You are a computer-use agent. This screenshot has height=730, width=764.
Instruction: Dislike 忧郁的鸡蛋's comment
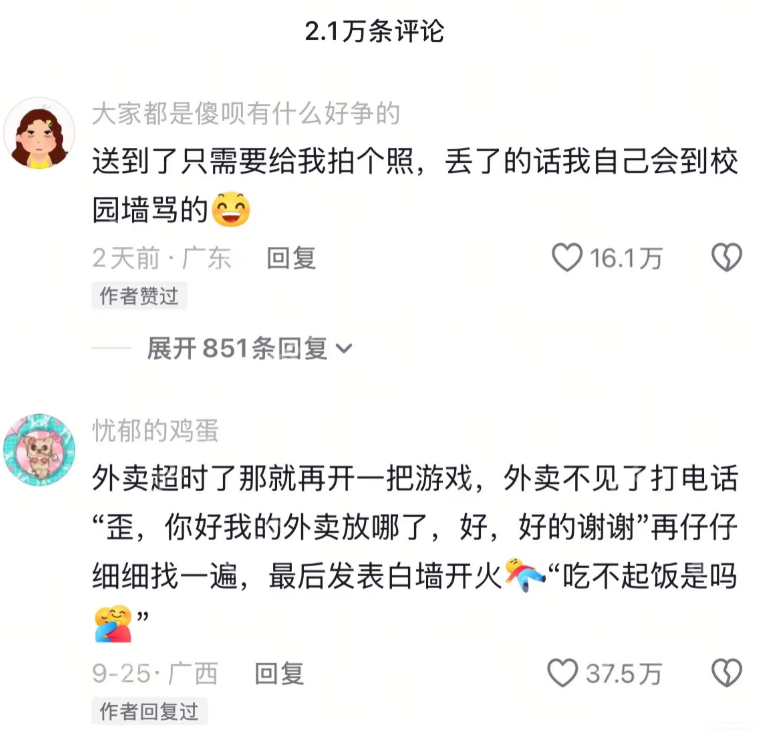pos(726,673)
